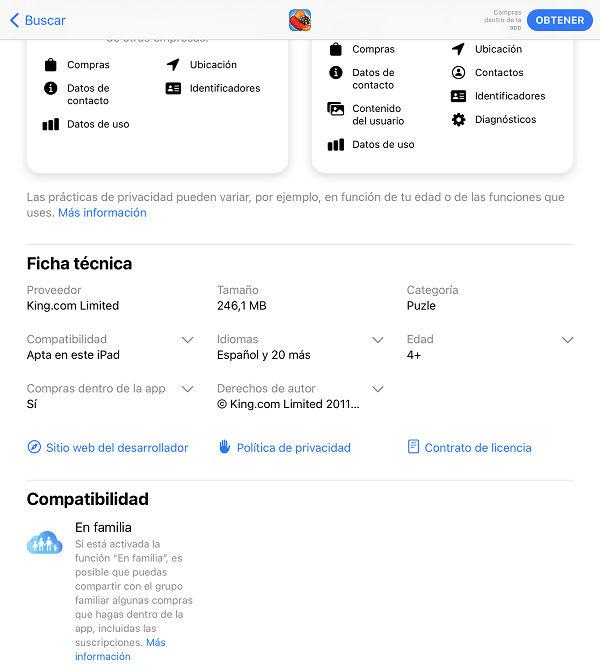Tap the OBTENER button
The width and height of the screenshot is (600, 672).
558,20
